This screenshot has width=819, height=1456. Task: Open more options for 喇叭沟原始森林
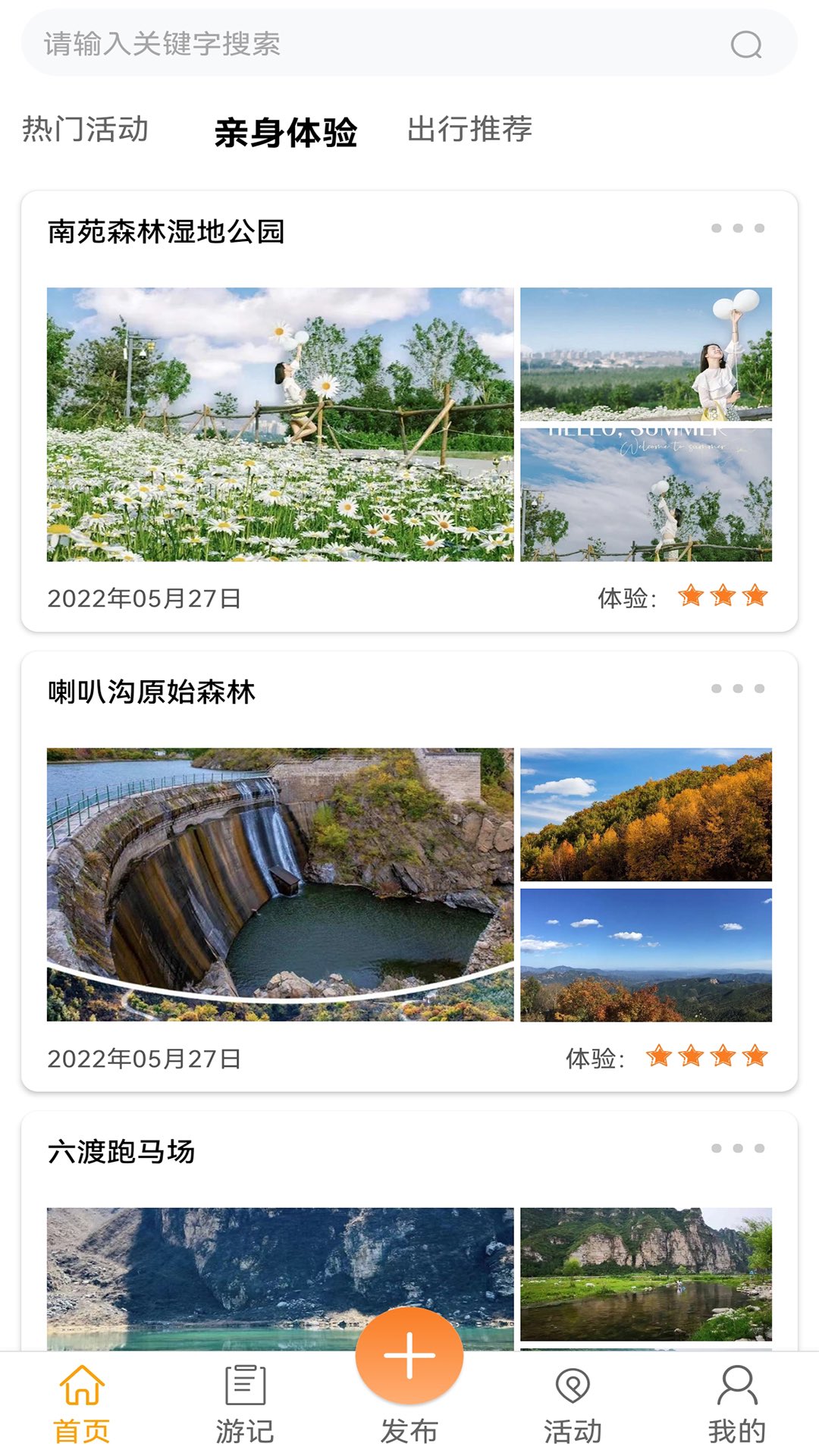[738, 689]
